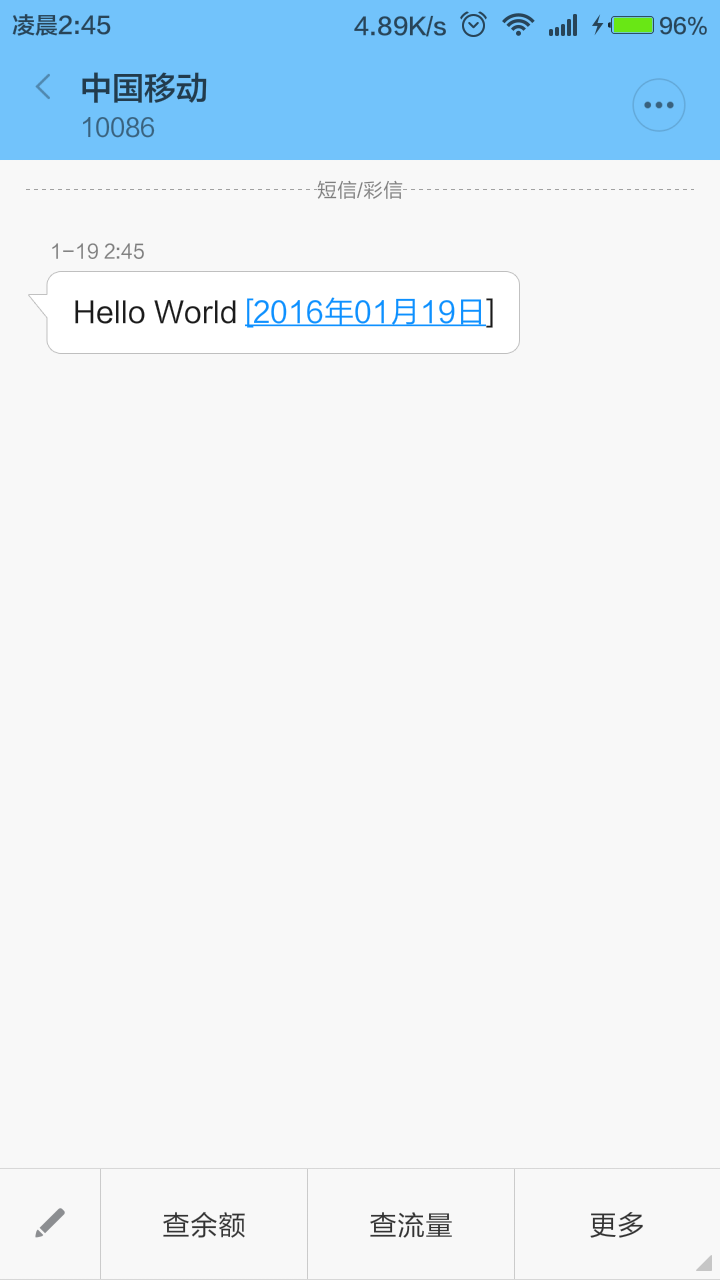Open the three-dot more options menu
Viewport: 720px width, 1280px height.
[659, 105]
